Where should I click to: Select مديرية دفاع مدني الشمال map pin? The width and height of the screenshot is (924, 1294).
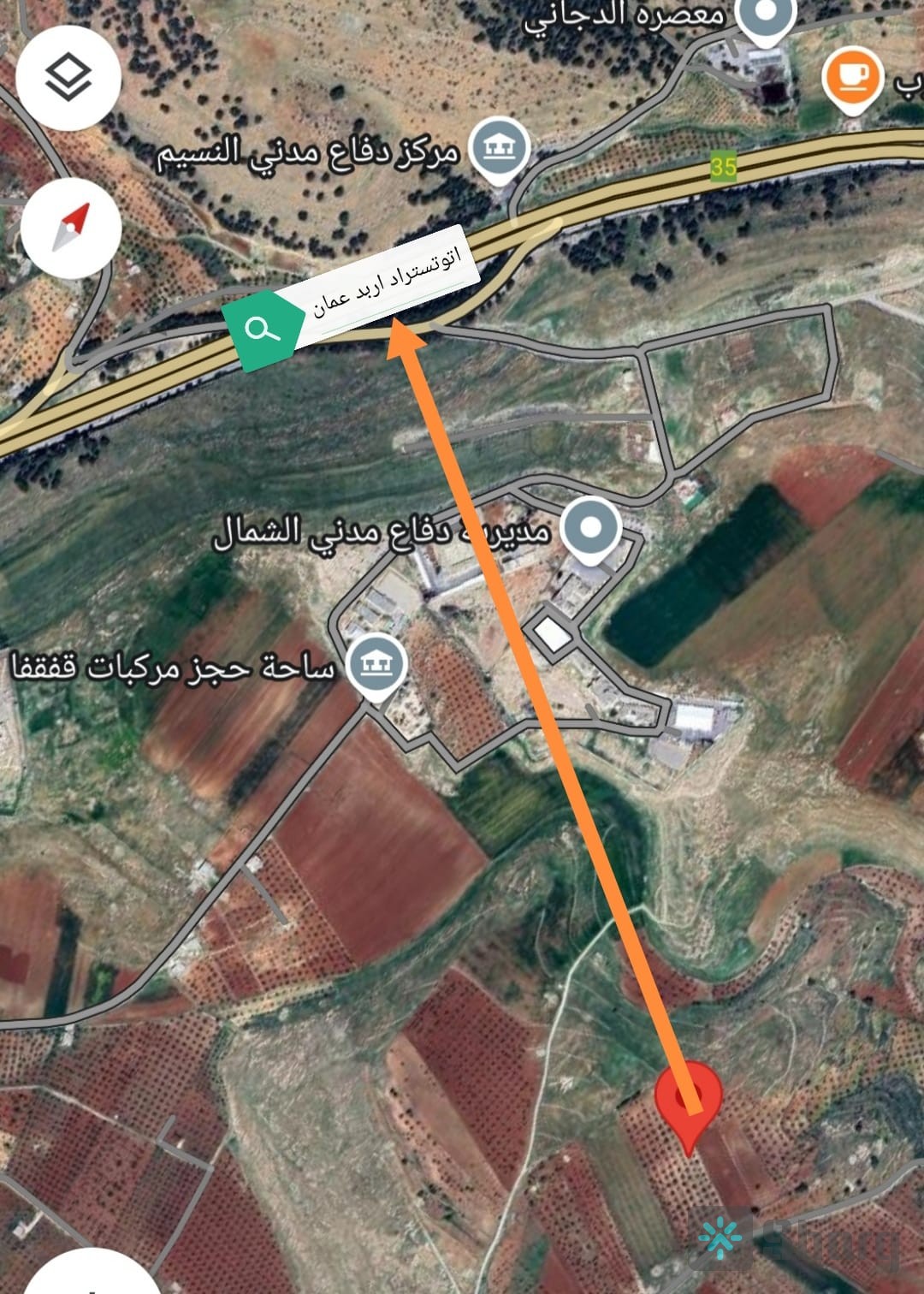click(x=590, y=528)
